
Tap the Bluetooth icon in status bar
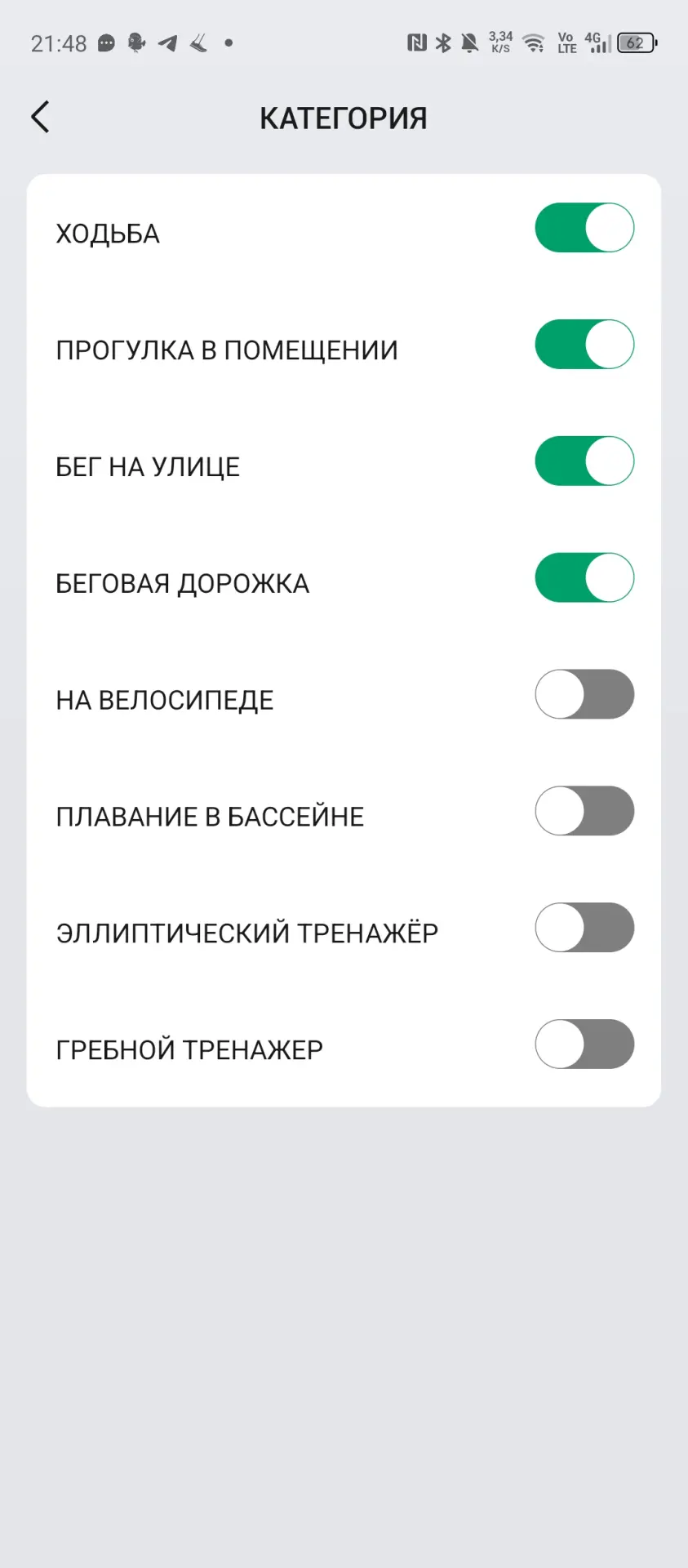pos(442,41)
